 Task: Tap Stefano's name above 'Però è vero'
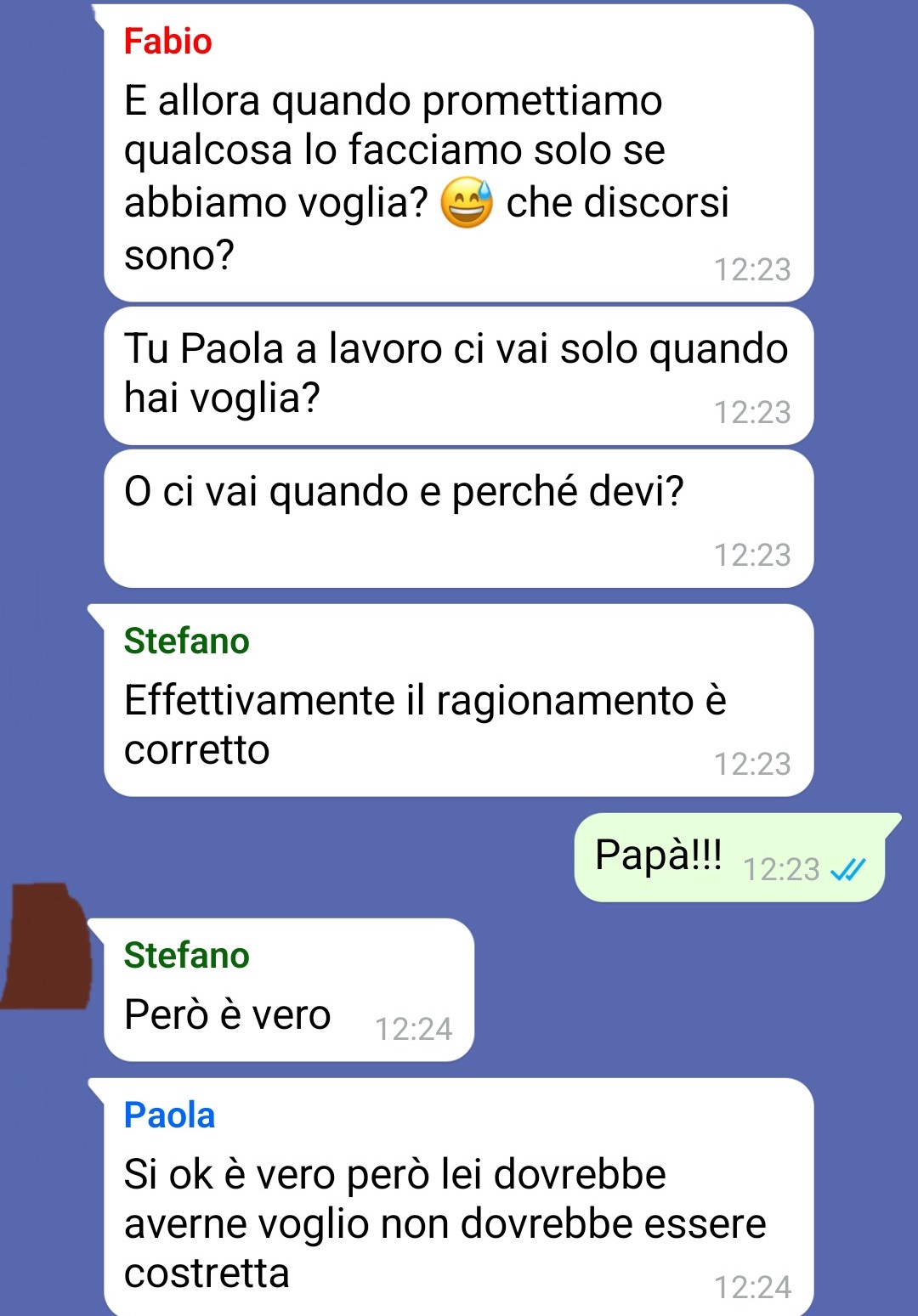186,955
